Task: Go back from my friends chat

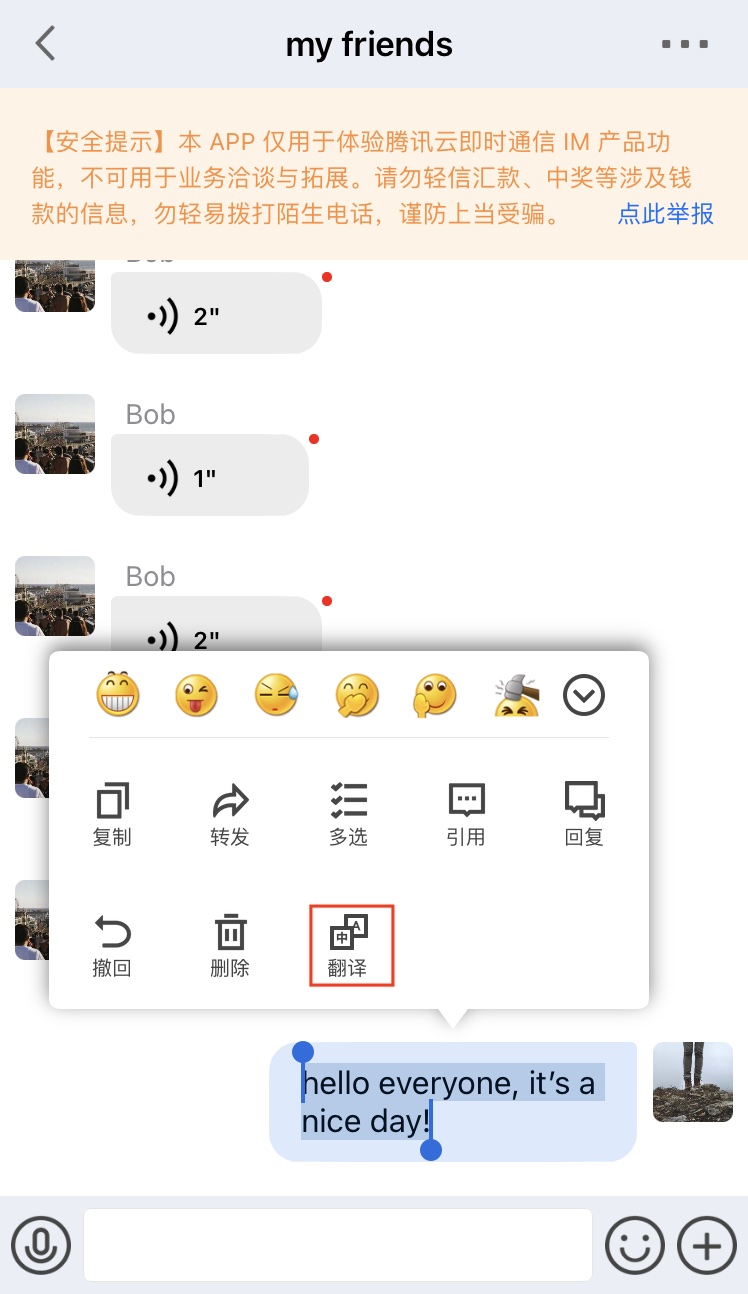Action: (45, 44)
